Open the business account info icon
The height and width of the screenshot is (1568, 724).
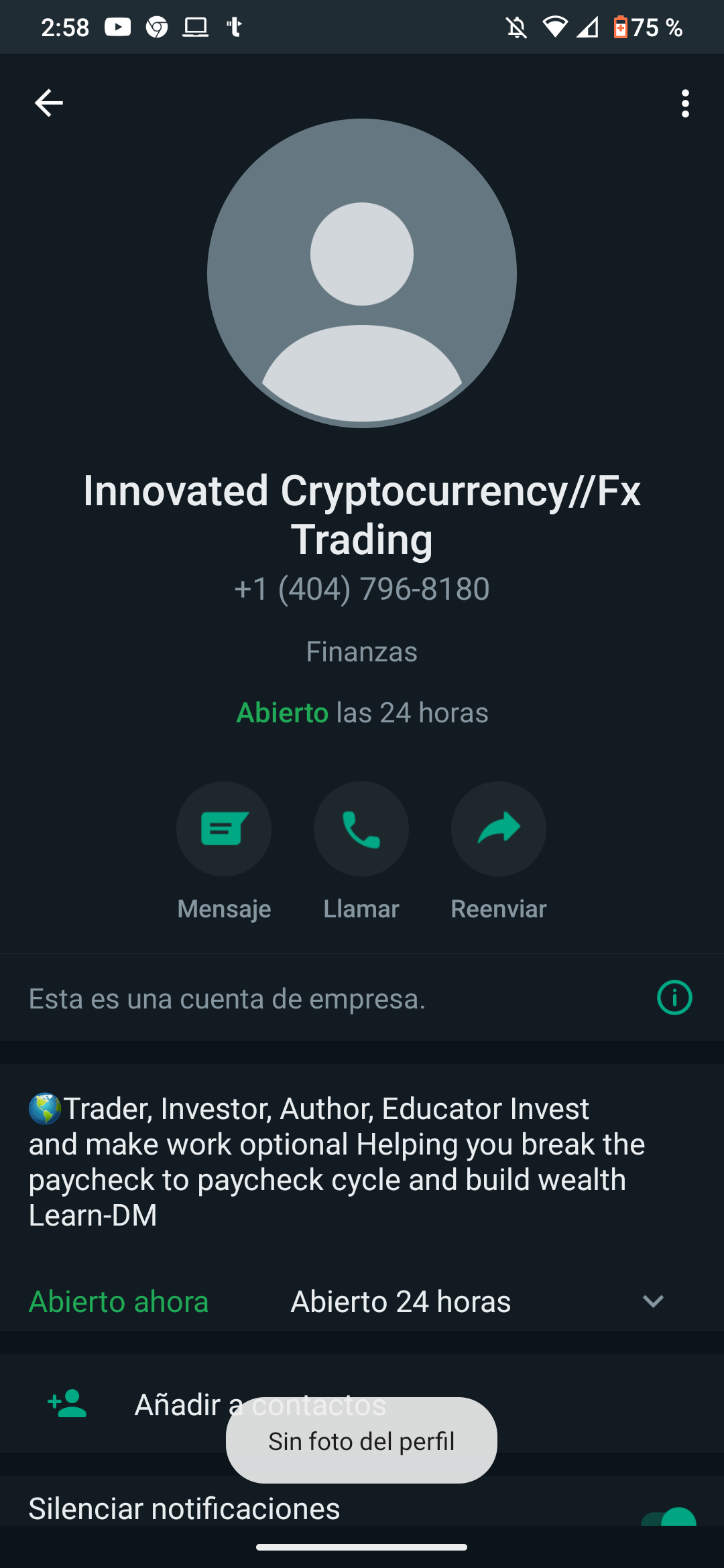674,998
